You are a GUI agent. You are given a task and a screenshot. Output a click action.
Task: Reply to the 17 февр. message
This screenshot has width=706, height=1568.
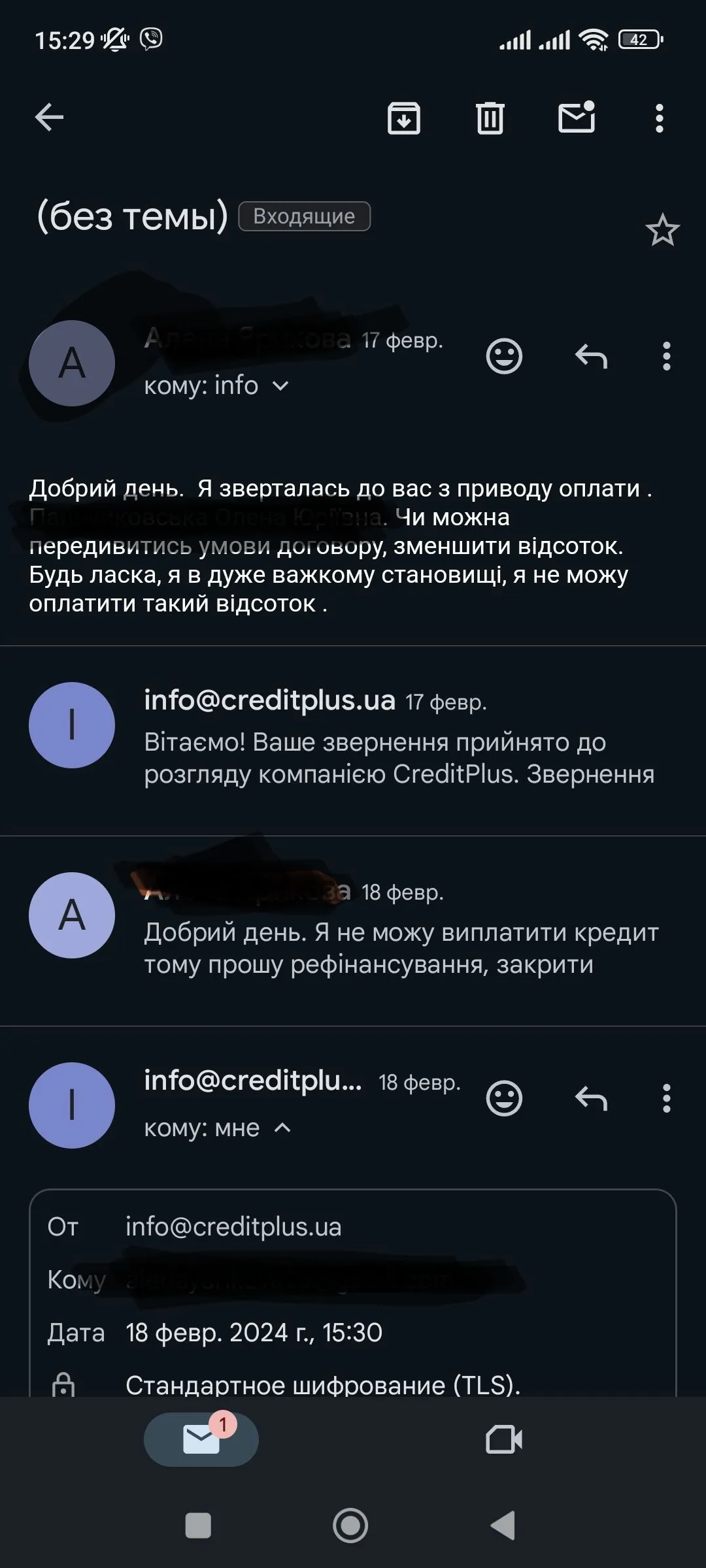tap(591, 357)
